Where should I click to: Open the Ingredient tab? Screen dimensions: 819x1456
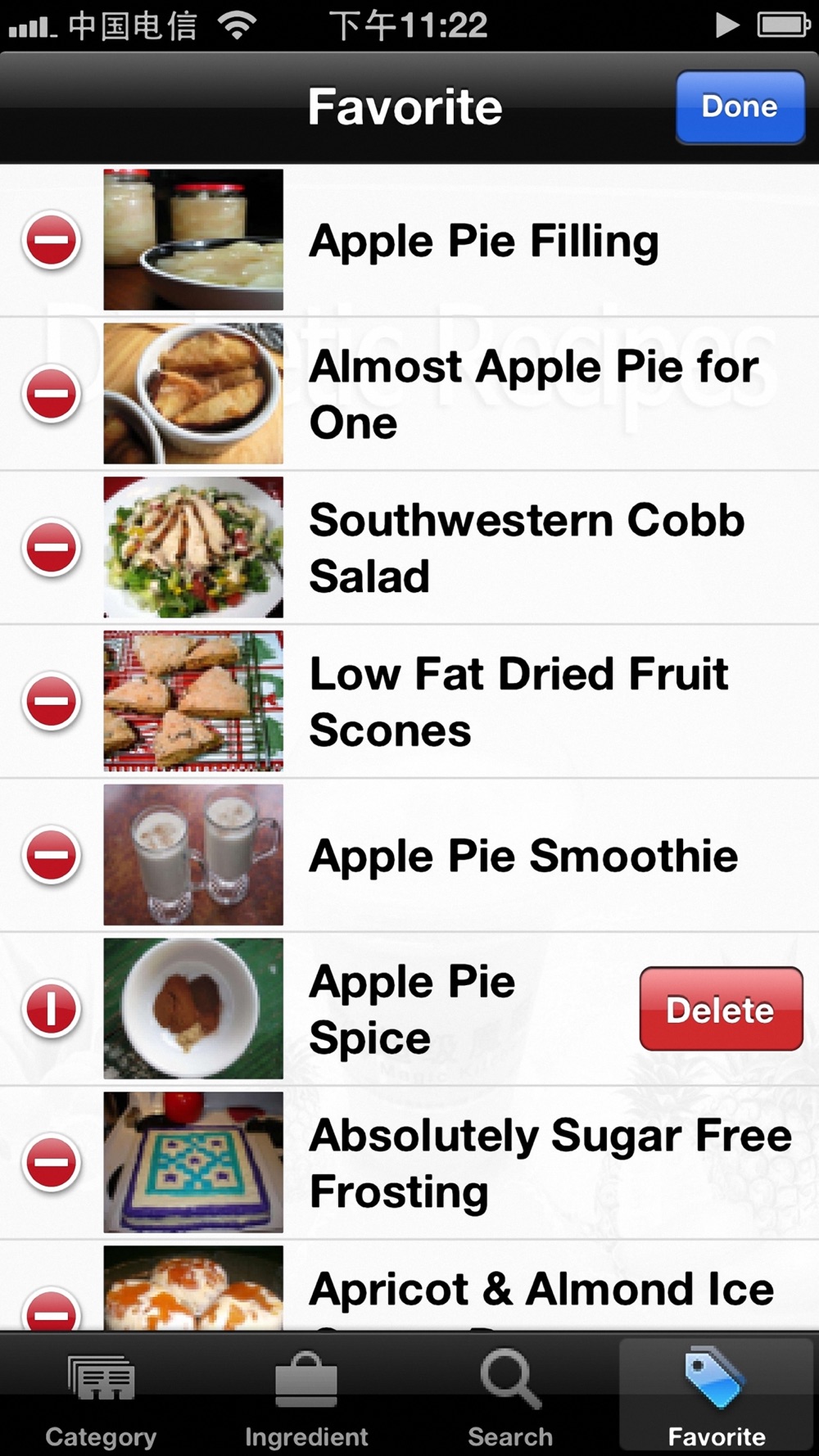pyautogui.click(x=306, y=1397)
